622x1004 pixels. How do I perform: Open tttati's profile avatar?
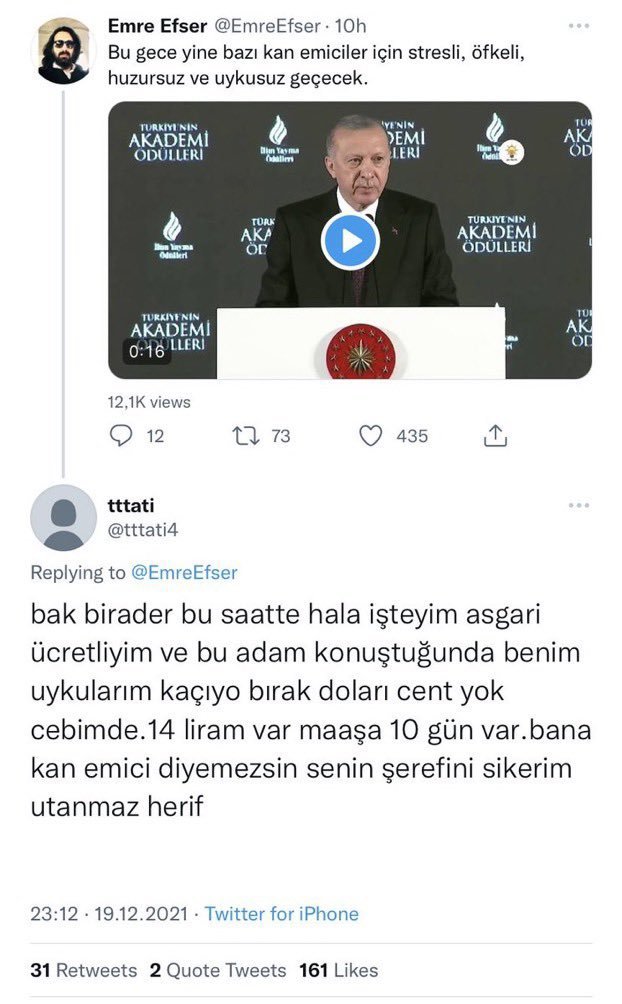pos(64,517)
